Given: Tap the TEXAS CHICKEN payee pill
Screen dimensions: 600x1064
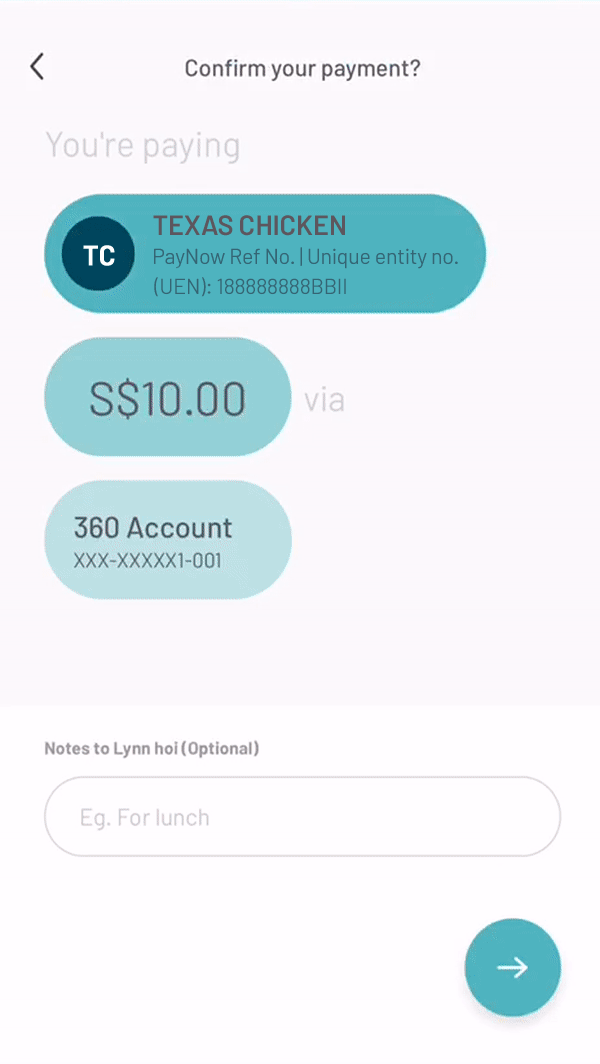Looking at the screenshot, I should click(x=265, y=254).
